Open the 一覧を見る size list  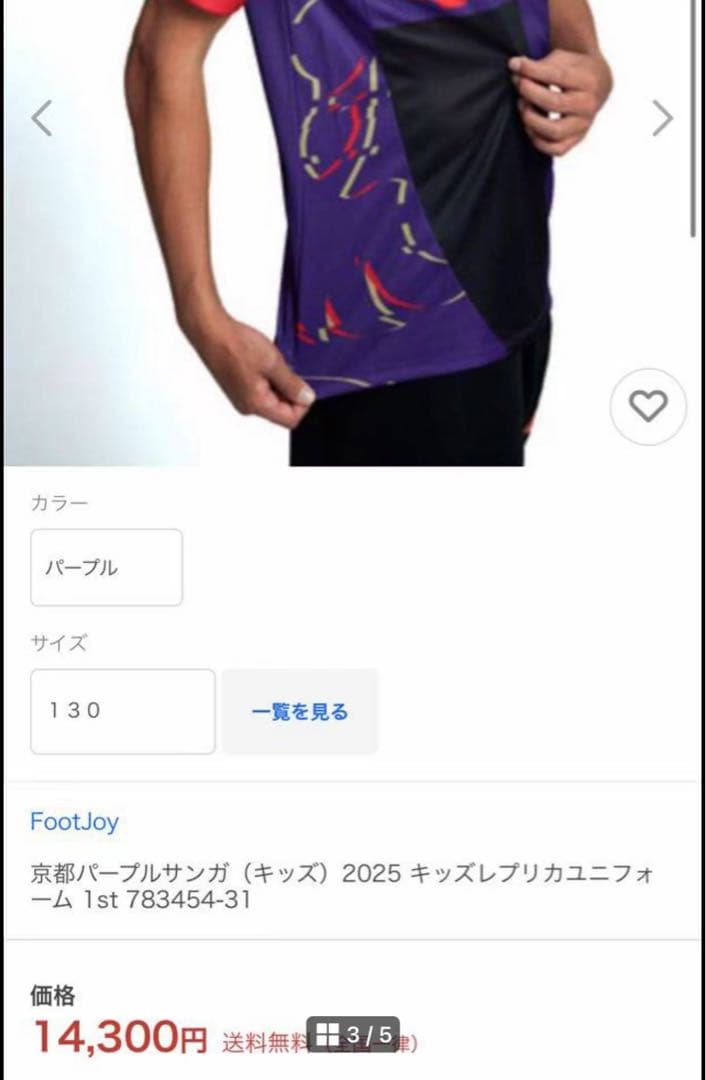300,711
